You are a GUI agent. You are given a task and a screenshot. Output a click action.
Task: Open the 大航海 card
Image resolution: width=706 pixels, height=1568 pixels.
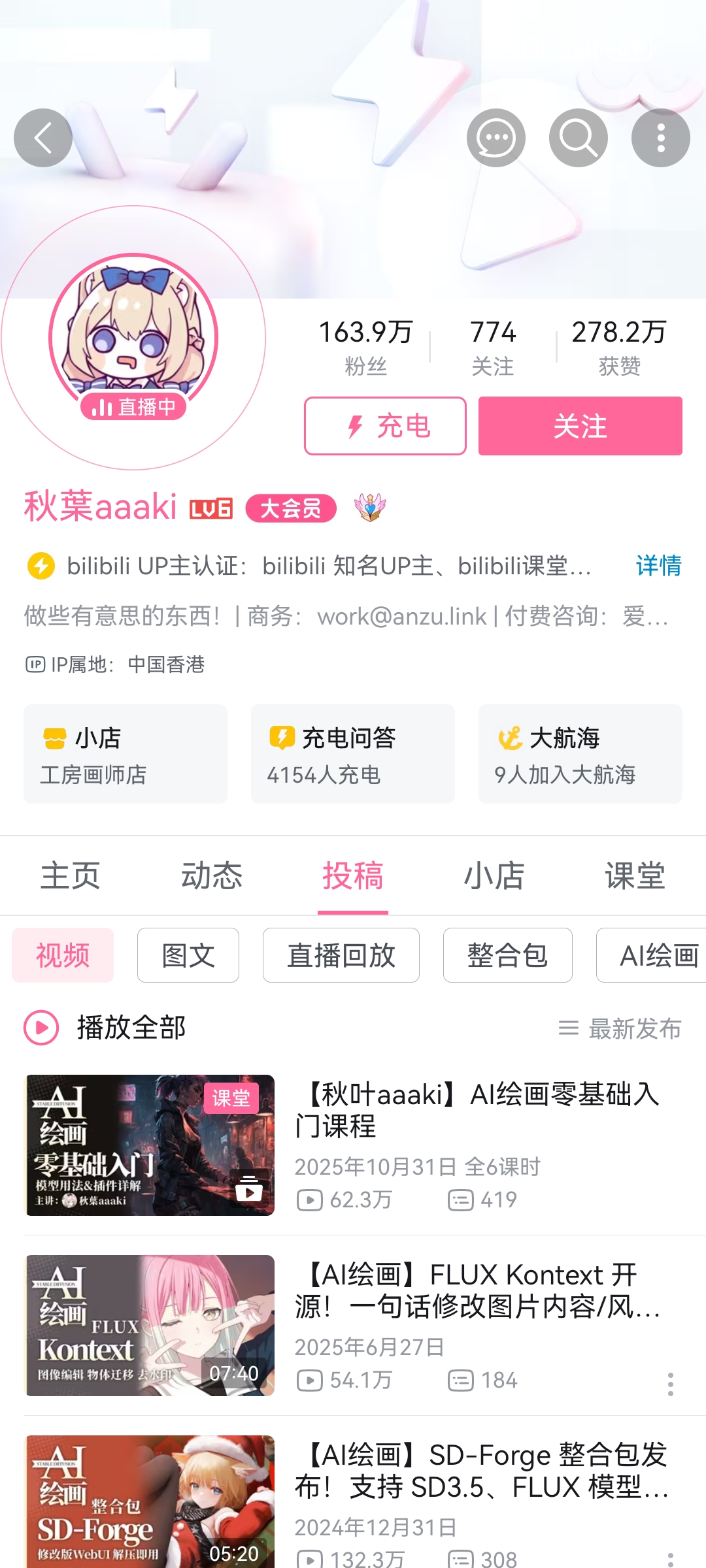click(x=580, y=754)
